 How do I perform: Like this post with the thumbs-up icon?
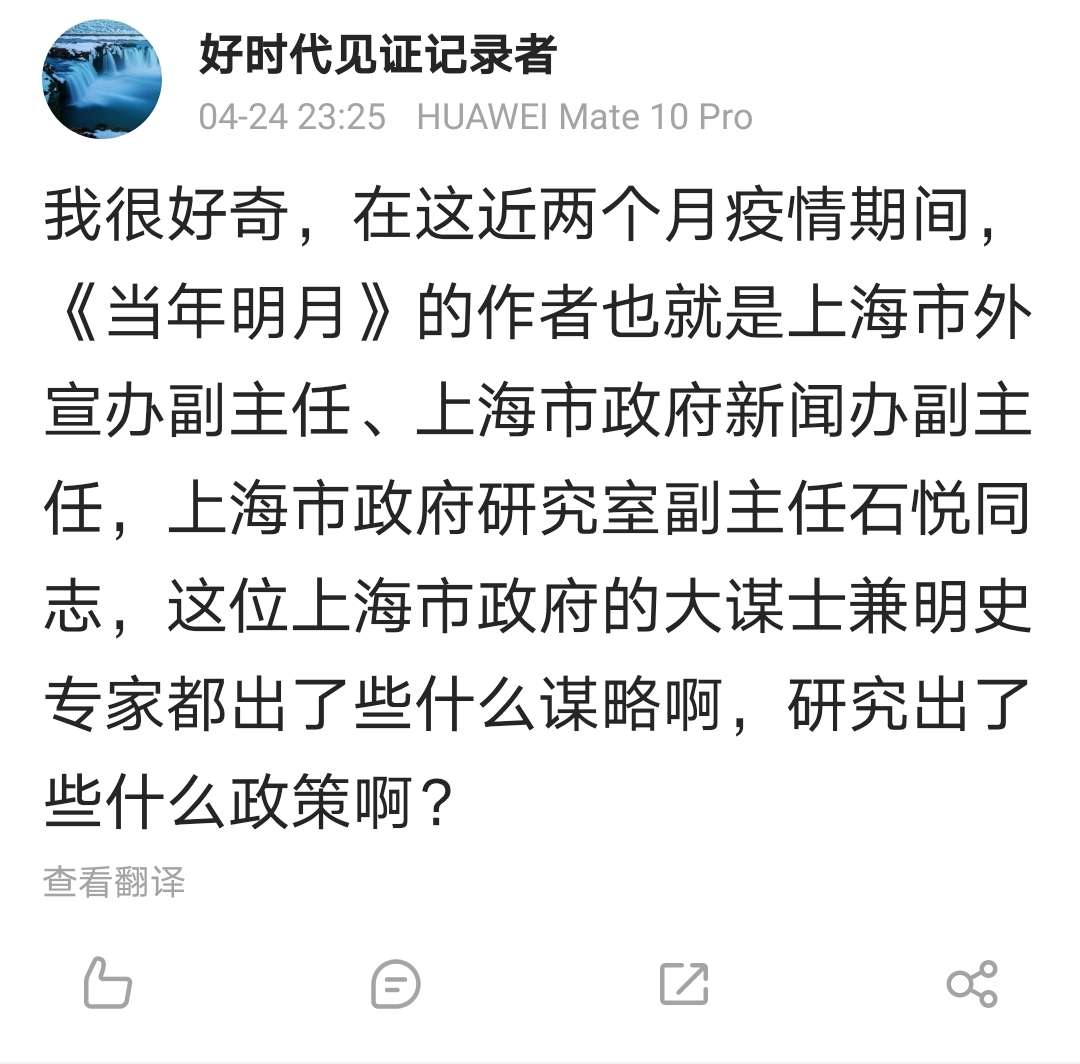click(107, 982)
